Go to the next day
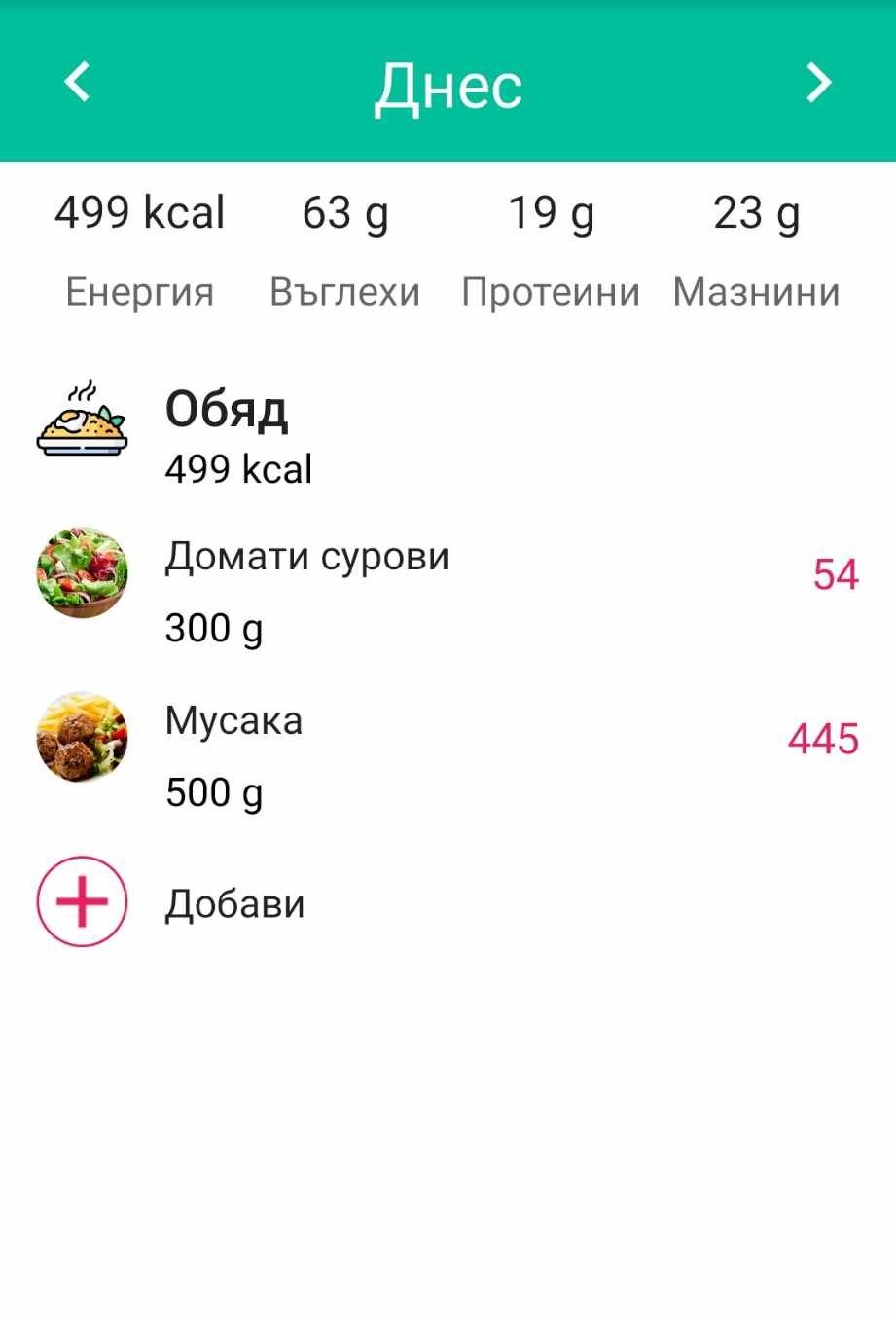 coord(818,83)
